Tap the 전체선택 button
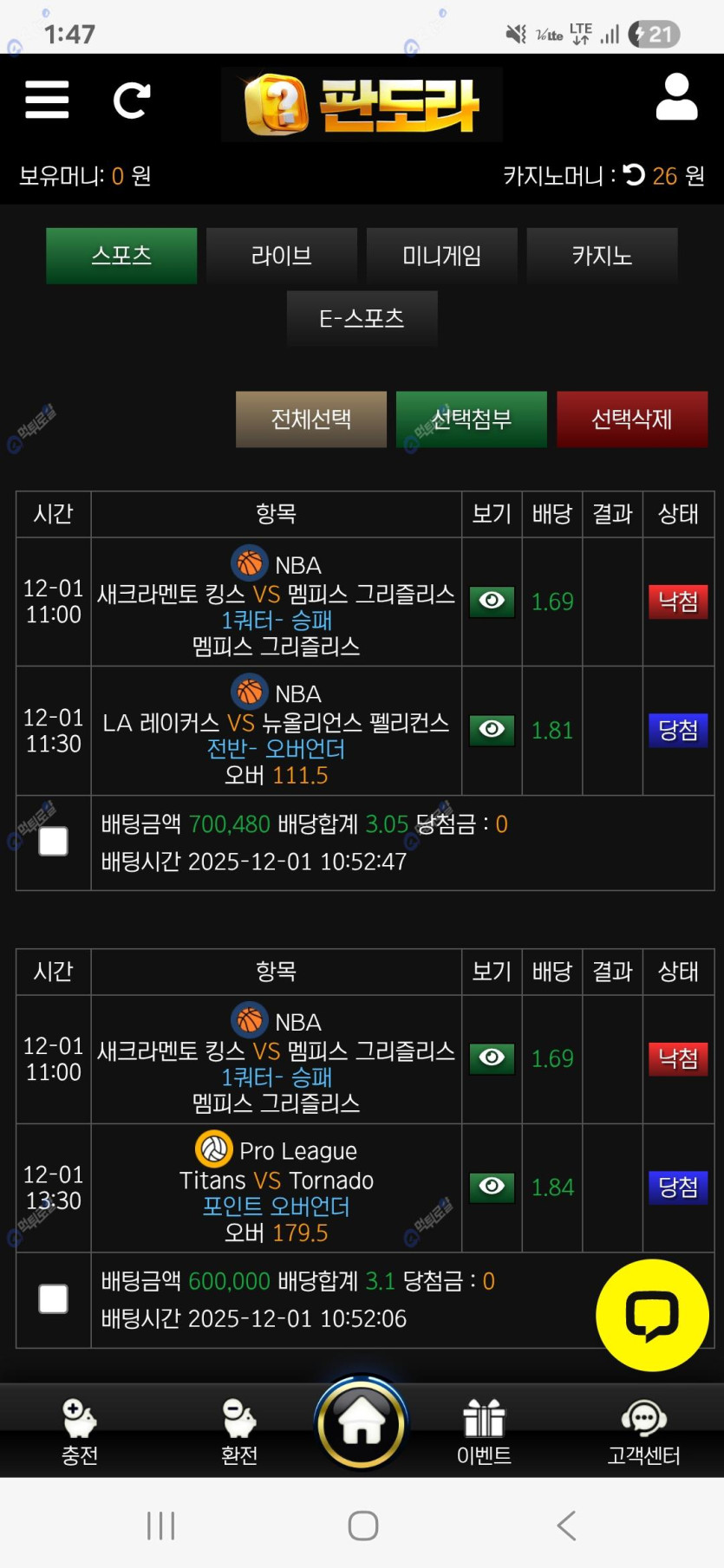The height and width of the screenshot is (1568, 724). point(310,420)
